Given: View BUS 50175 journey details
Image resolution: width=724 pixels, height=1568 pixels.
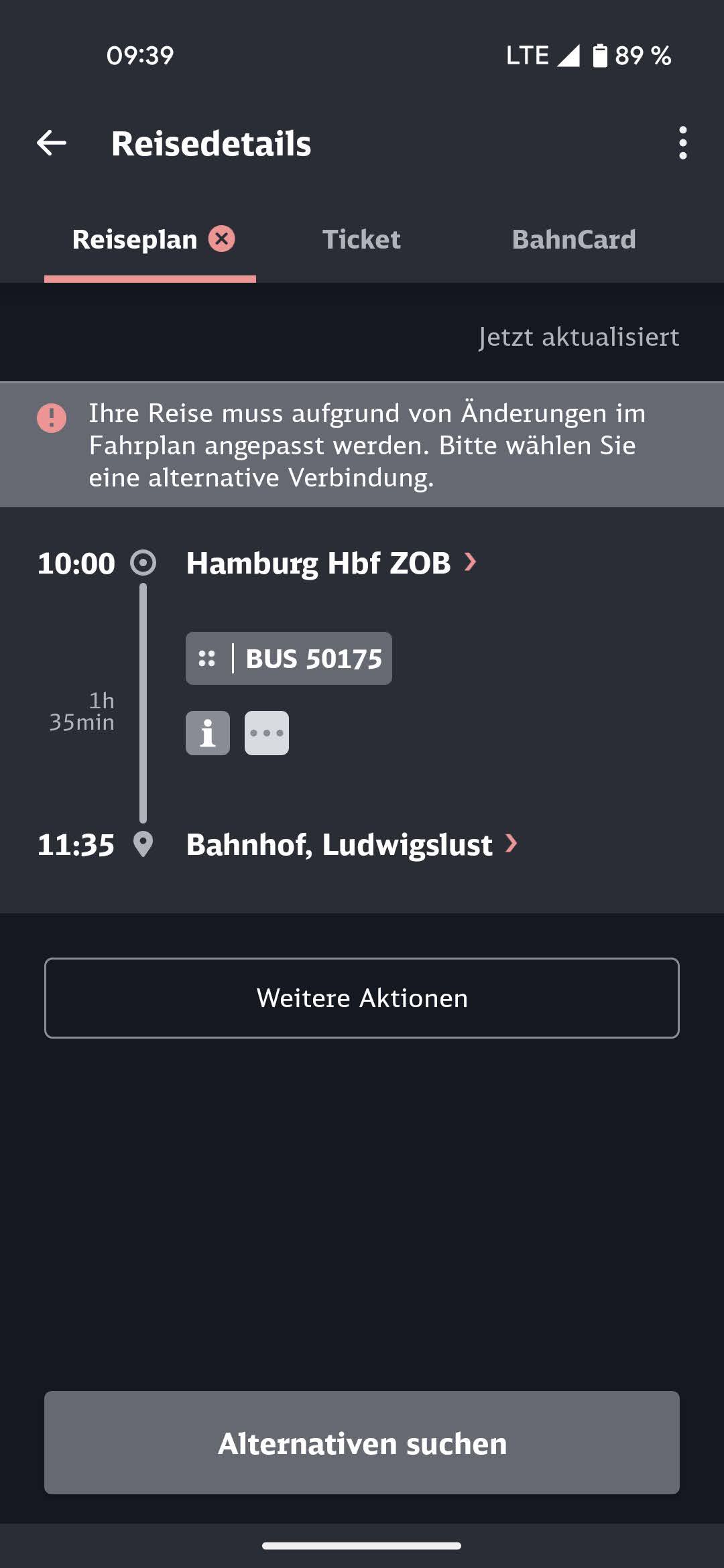Looking at the screenshot, I should click(x=289, y=659).
